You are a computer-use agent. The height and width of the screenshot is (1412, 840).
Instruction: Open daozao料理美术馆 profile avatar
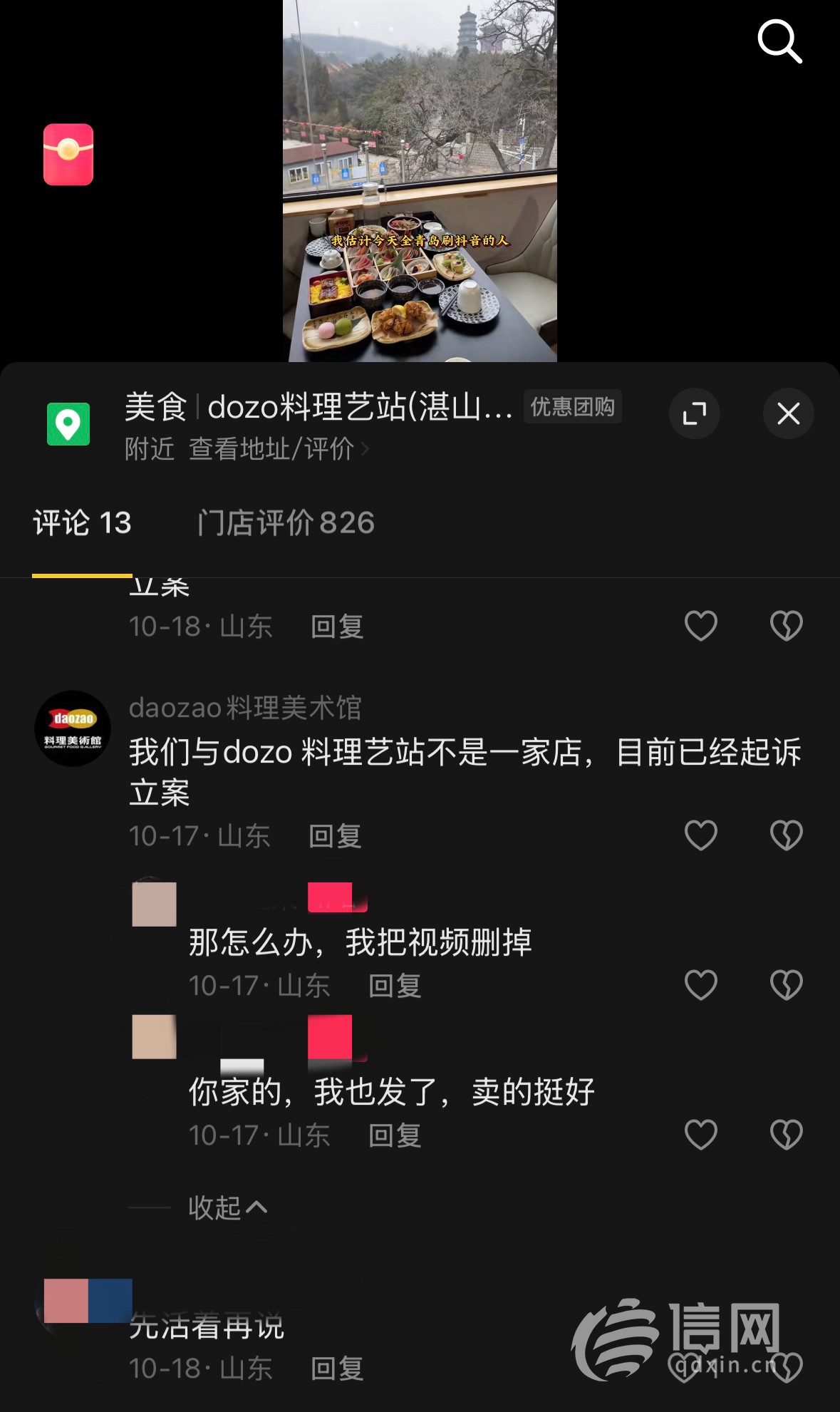[x=73, y=728]
